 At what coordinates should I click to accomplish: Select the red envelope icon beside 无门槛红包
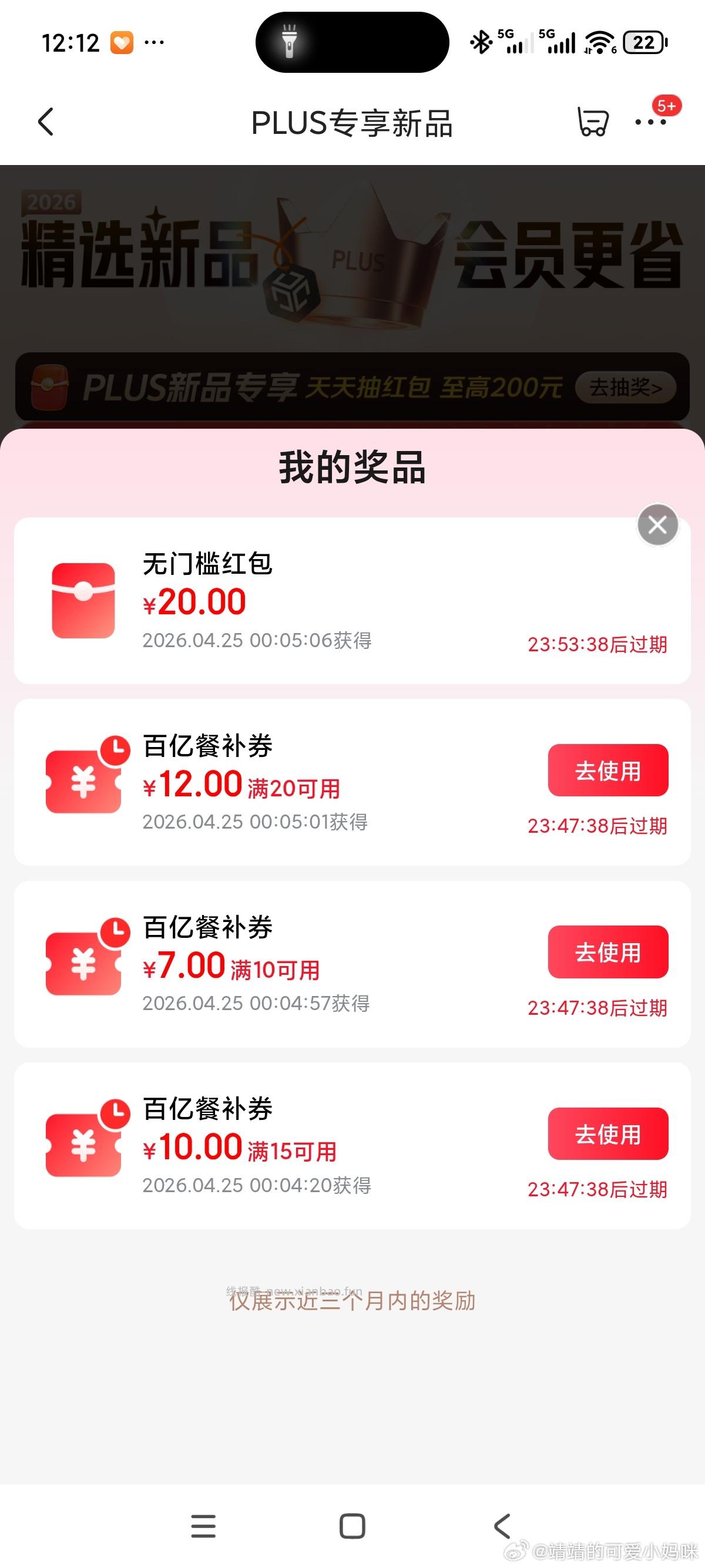(83, 600)
